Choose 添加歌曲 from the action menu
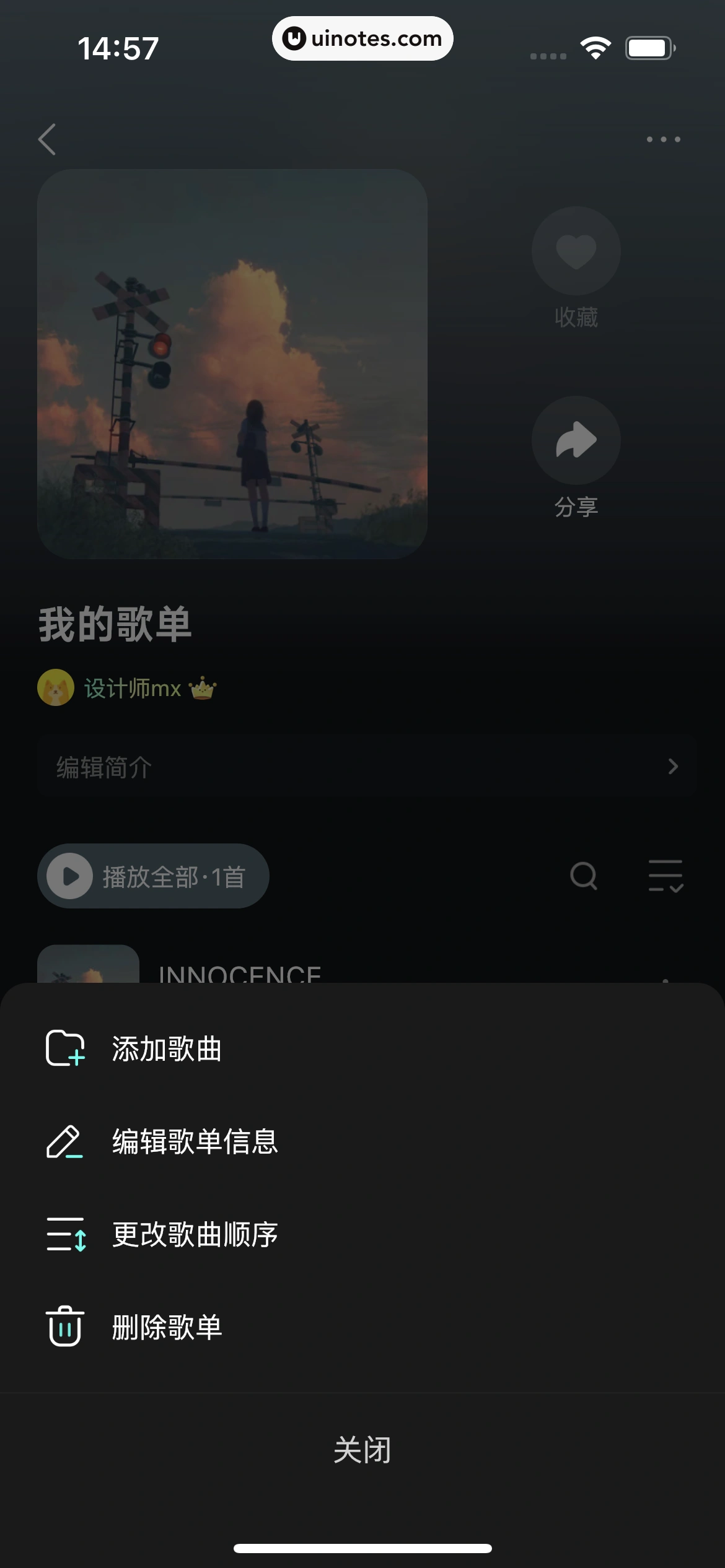Image resolution: width=725 pixels, height=1568 pixels. [x=166, y=1047]
